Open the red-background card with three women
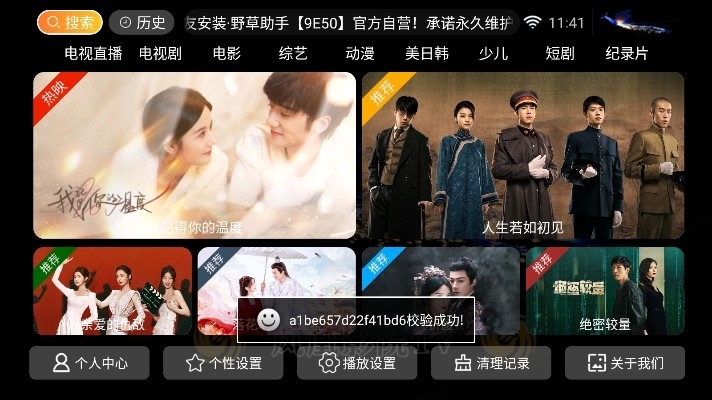 tap(112, 290)
